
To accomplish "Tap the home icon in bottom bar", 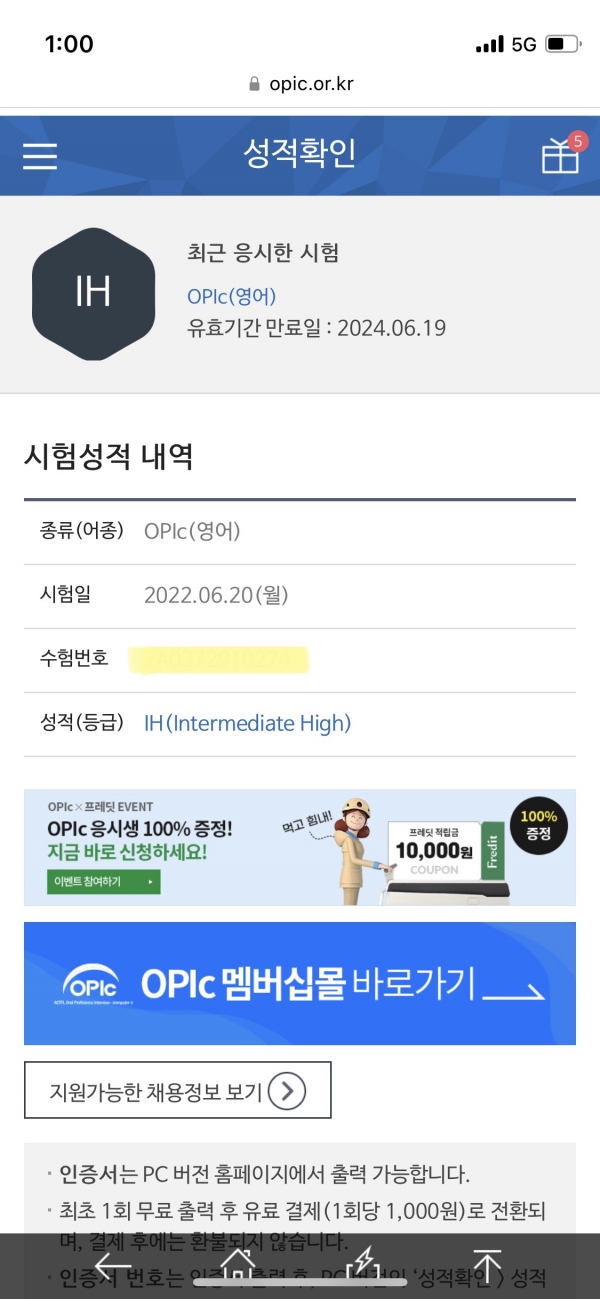I will point(237,1264).
